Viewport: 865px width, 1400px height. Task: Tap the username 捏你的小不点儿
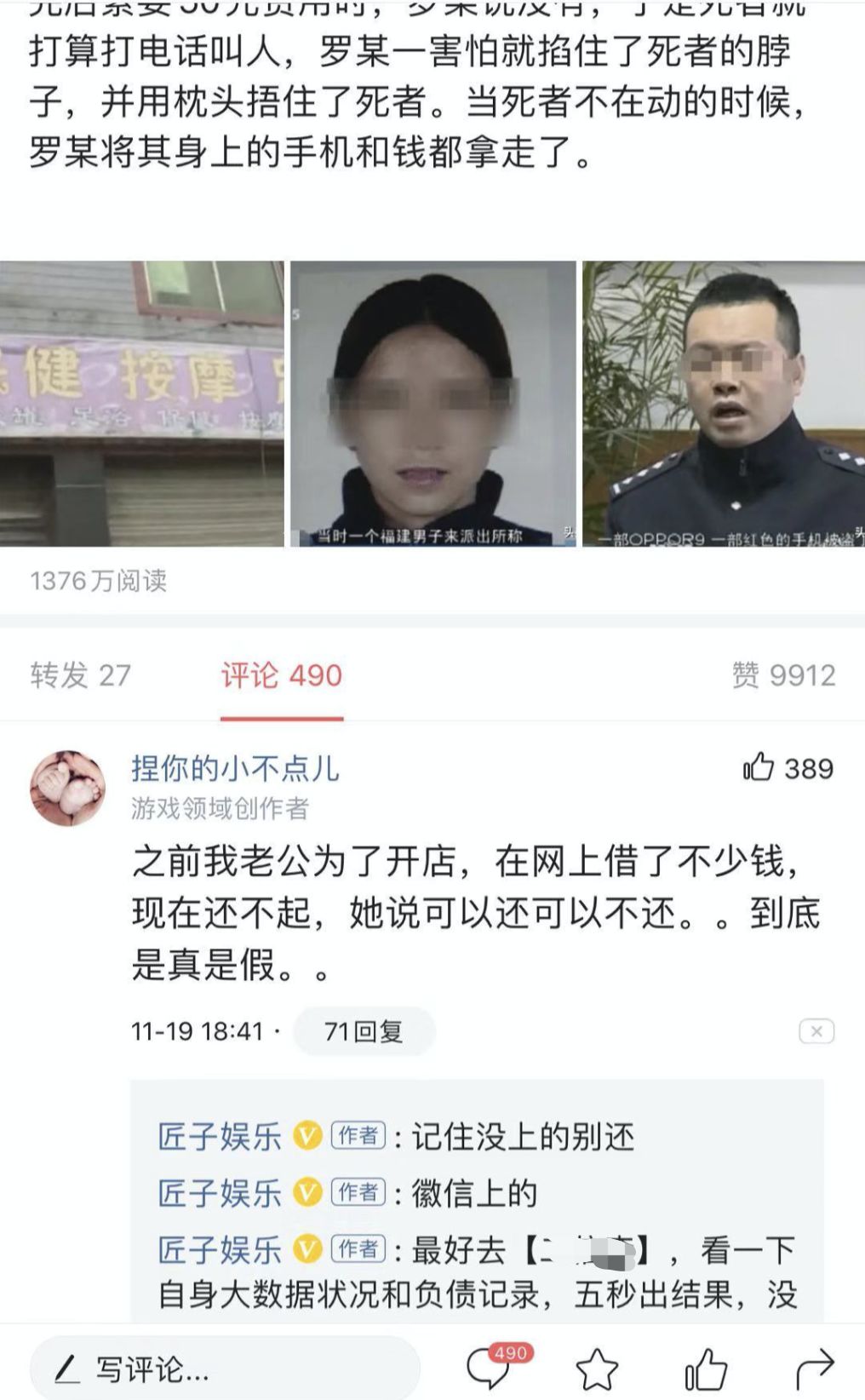pyautogui.click(x=235, y=768)
